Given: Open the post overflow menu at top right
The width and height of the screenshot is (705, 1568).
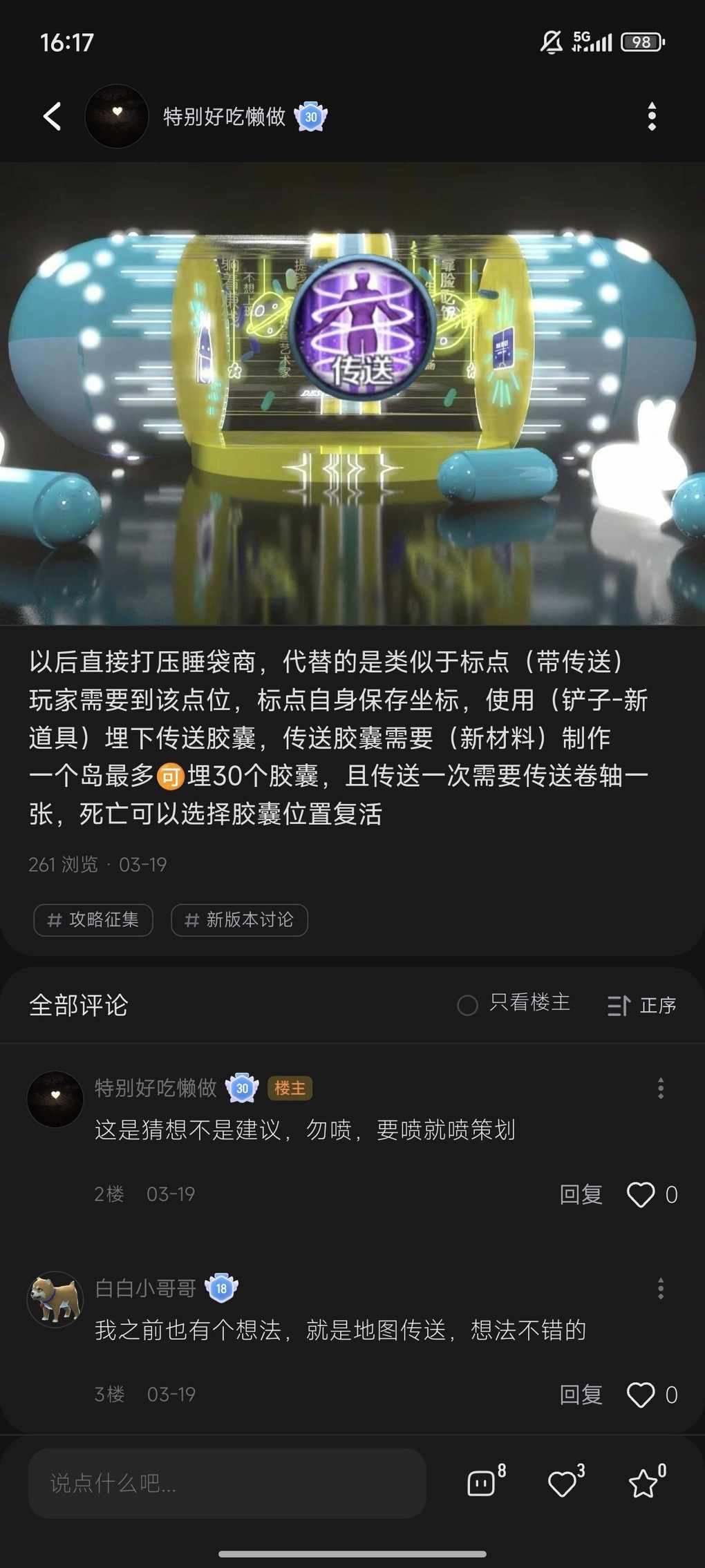Looking at the screenshot, I should pyautogui.click(x=651, y=116).
